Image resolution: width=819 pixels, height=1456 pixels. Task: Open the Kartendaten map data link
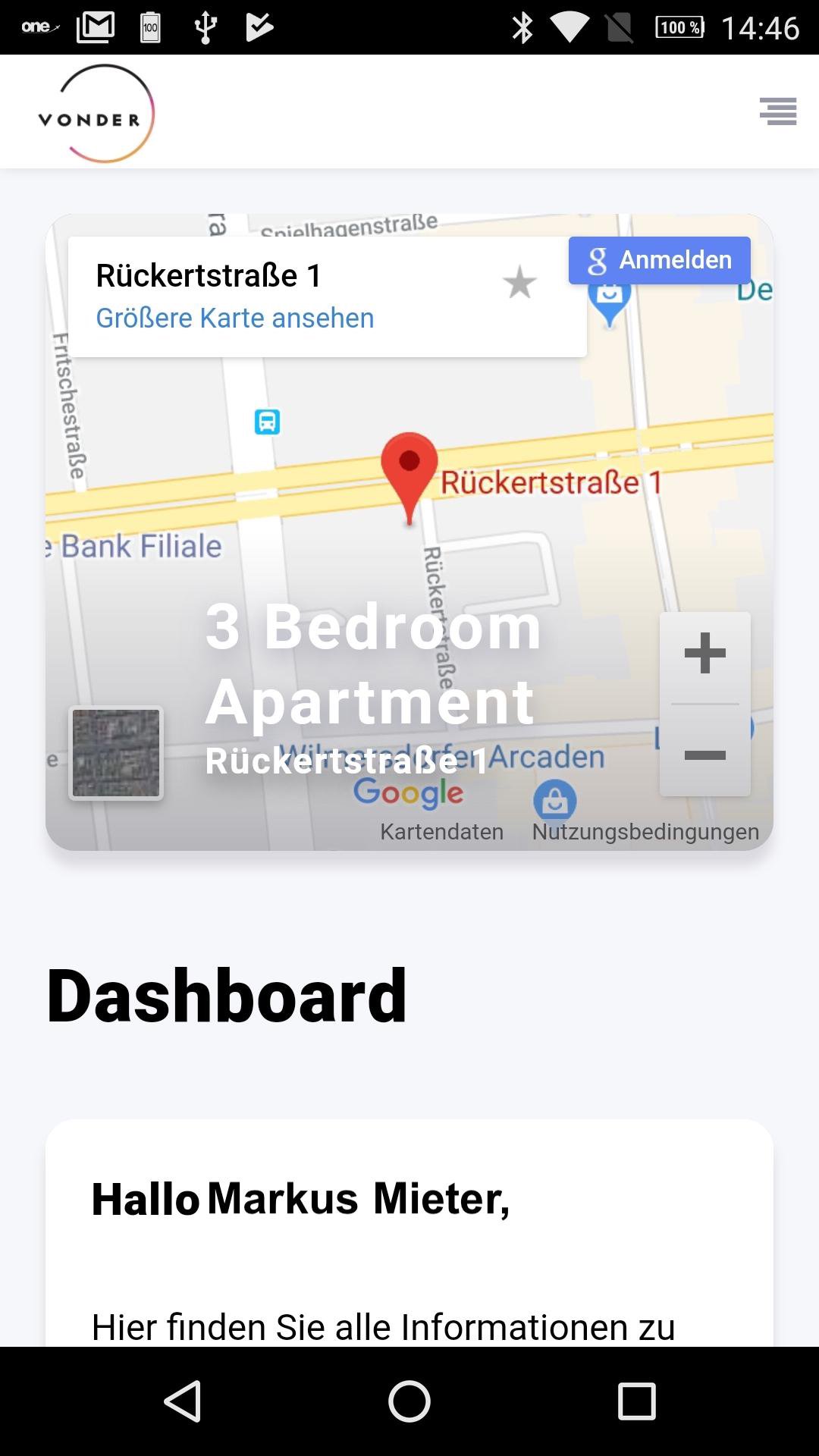point(441,832)
